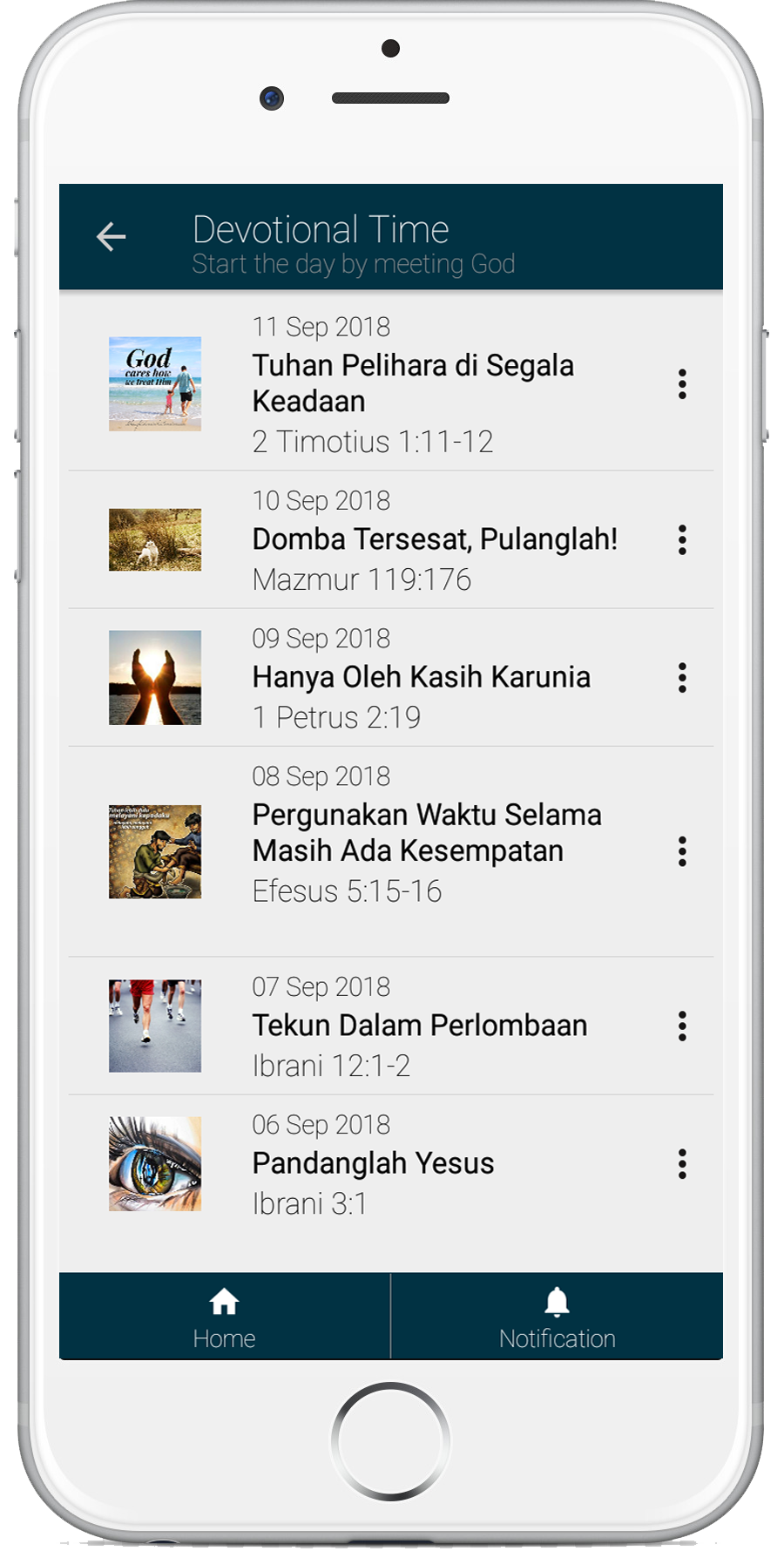Switch to the Home tab

coord(224,1317)
